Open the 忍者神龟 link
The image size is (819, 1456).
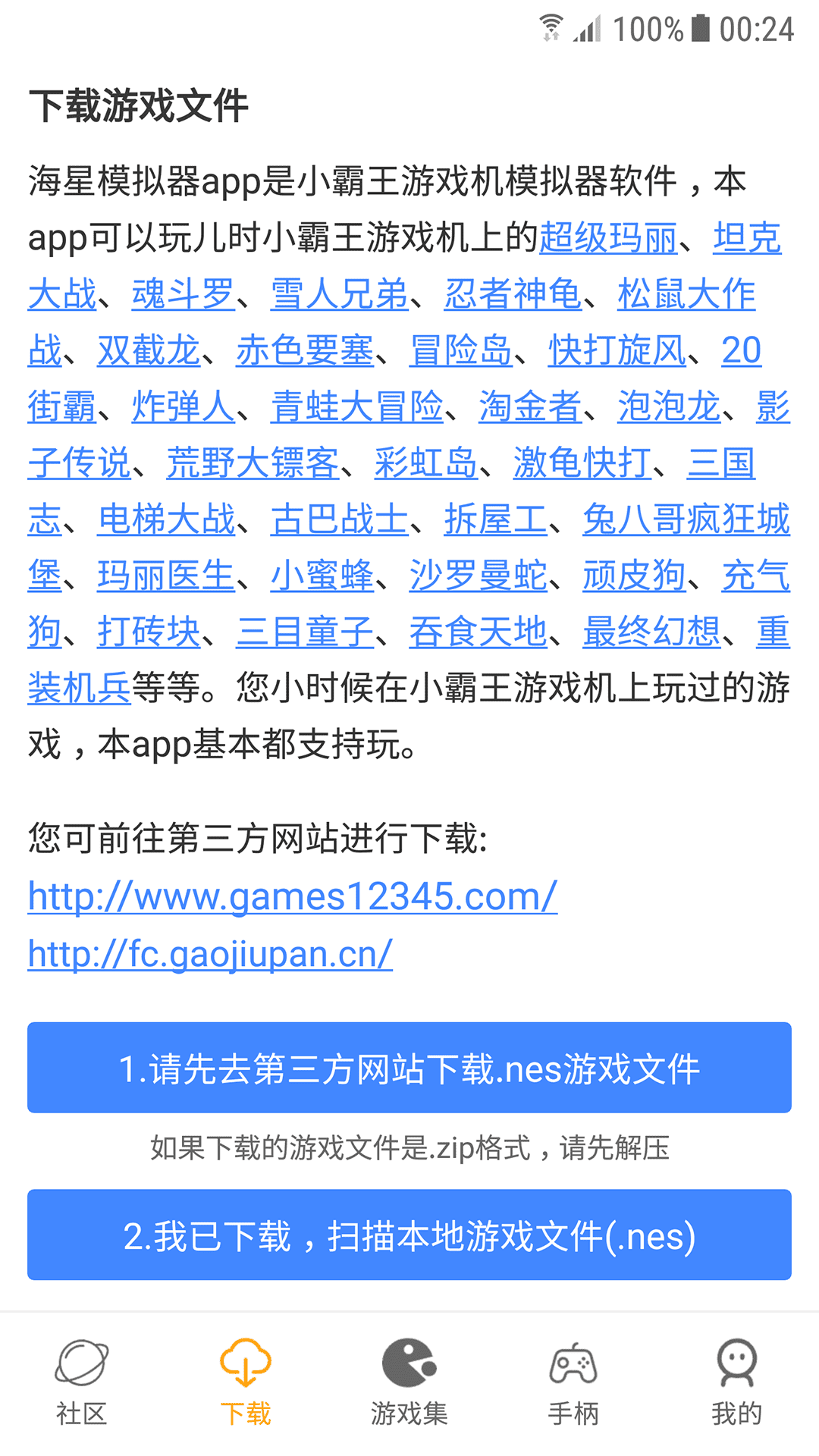511,296
